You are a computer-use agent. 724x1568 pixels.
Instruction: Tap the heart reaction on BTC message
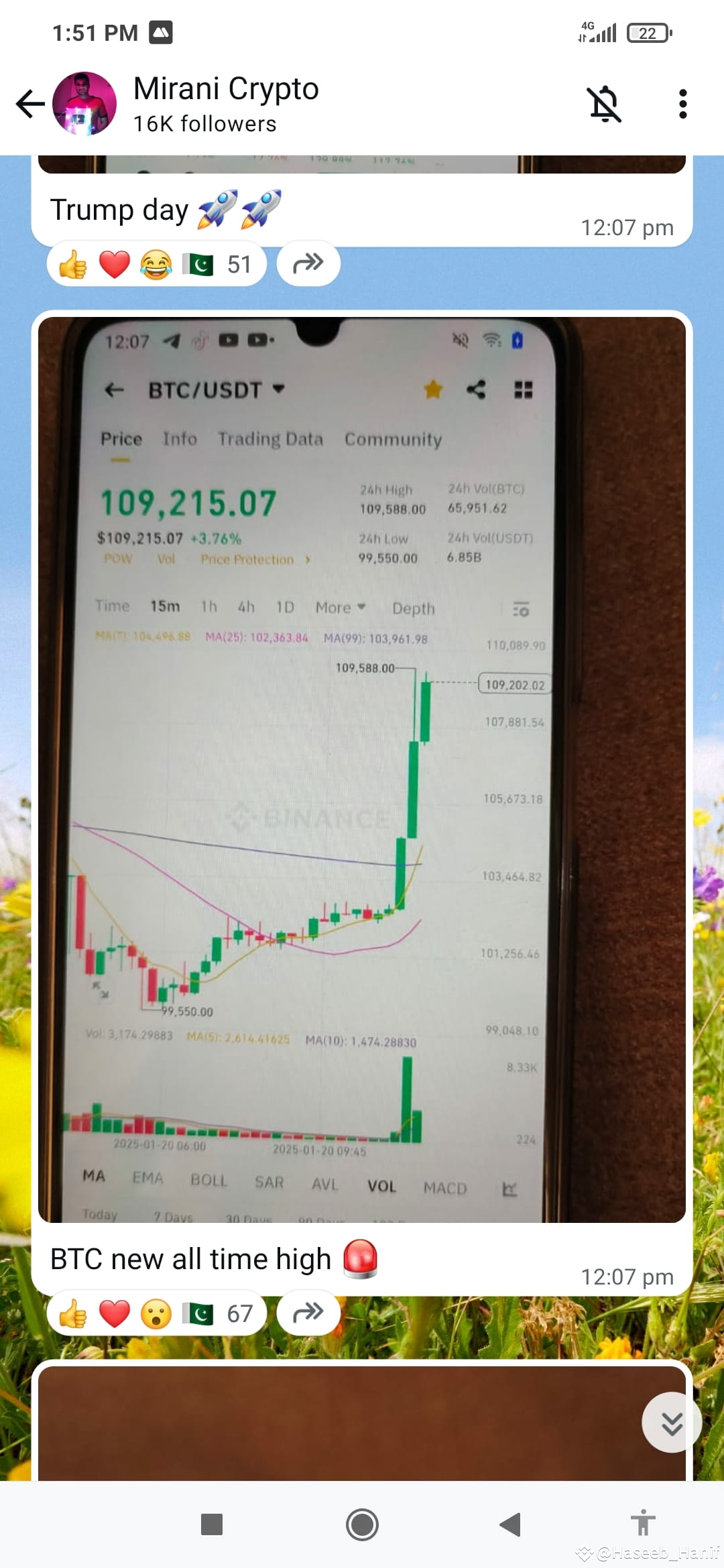tap(114, 1313)
